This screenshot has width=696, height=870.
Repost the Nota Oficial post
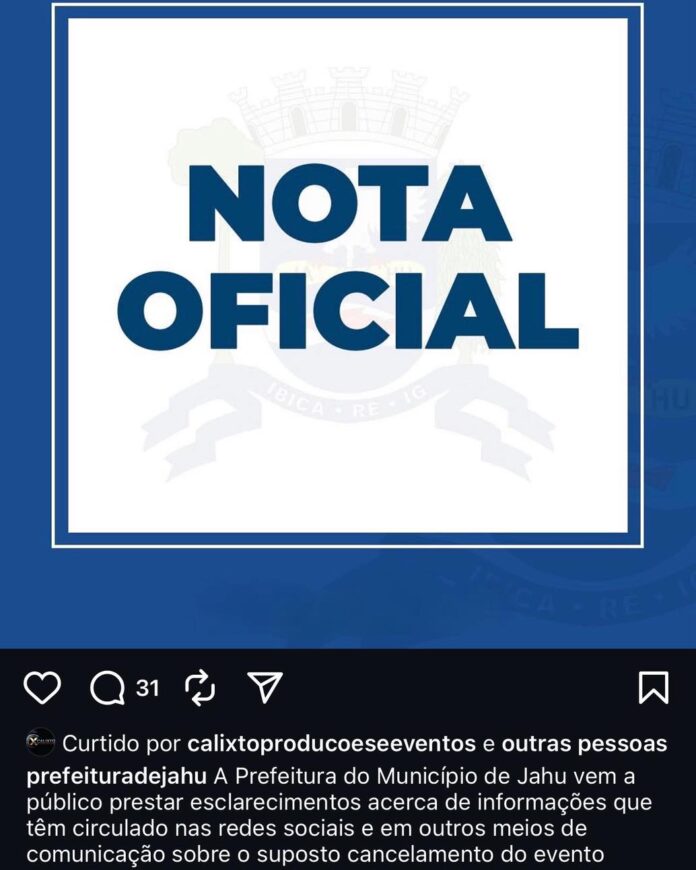point(201,687)
